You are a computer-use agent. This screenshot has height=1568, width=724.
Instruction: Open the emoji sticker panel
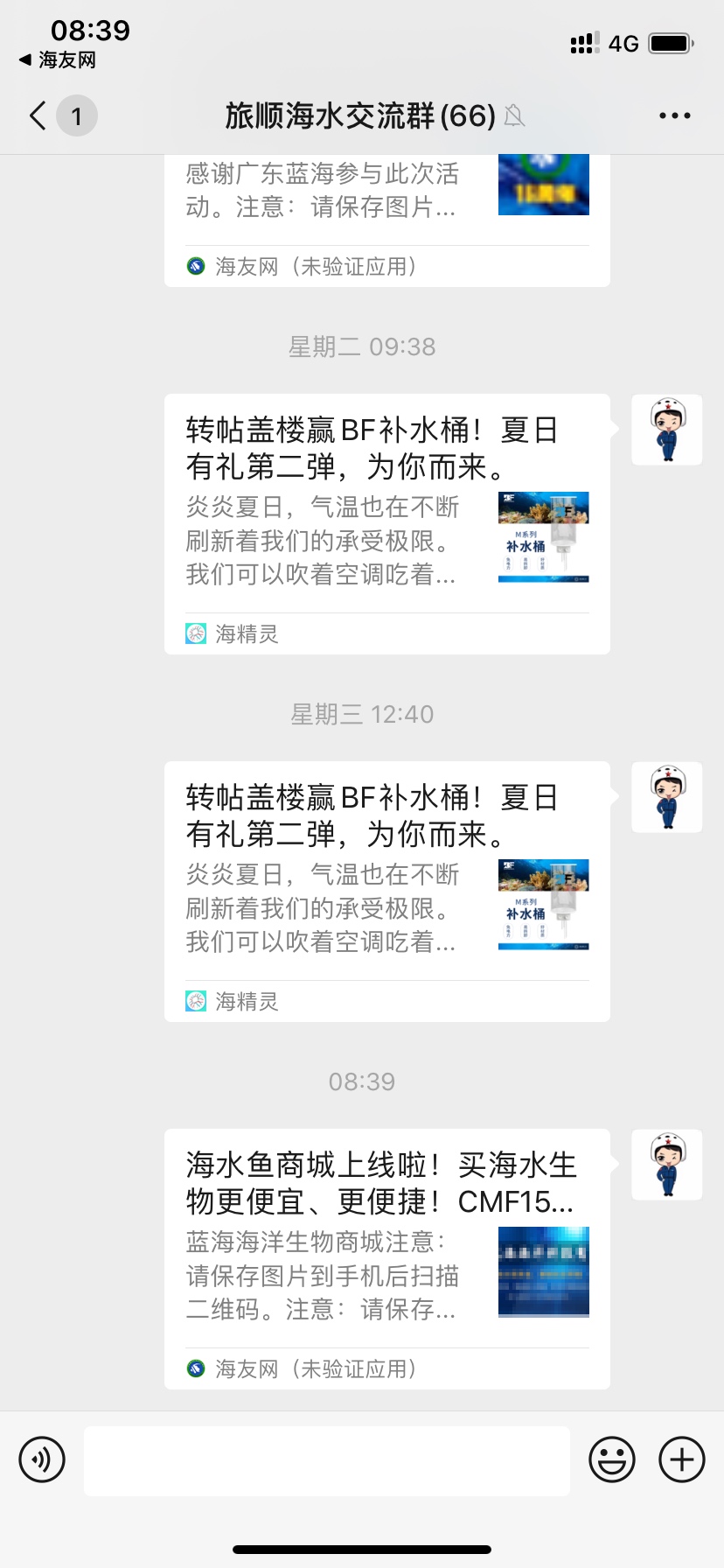[611, 1459]
